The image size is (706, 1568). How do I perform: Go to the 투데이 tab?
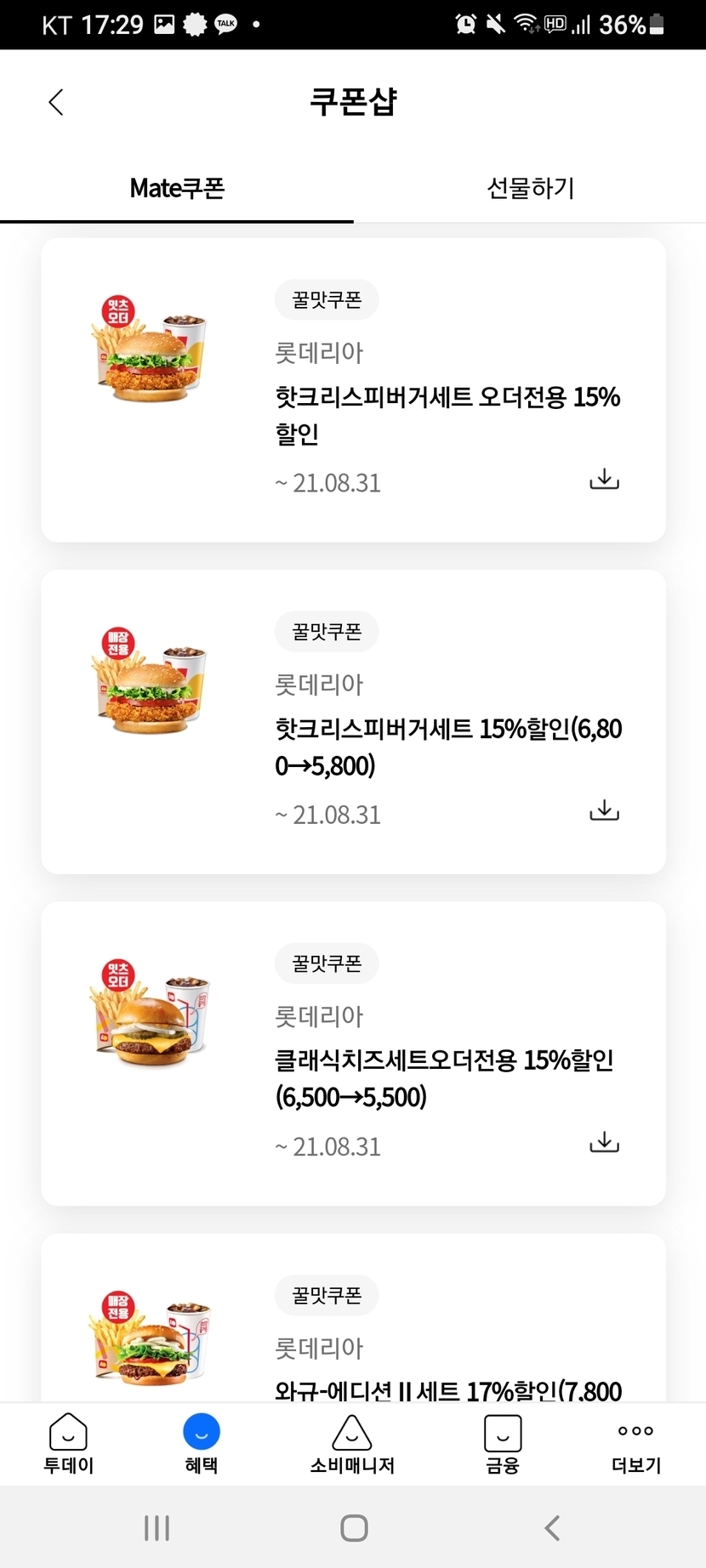click(x=69, y=1444)
